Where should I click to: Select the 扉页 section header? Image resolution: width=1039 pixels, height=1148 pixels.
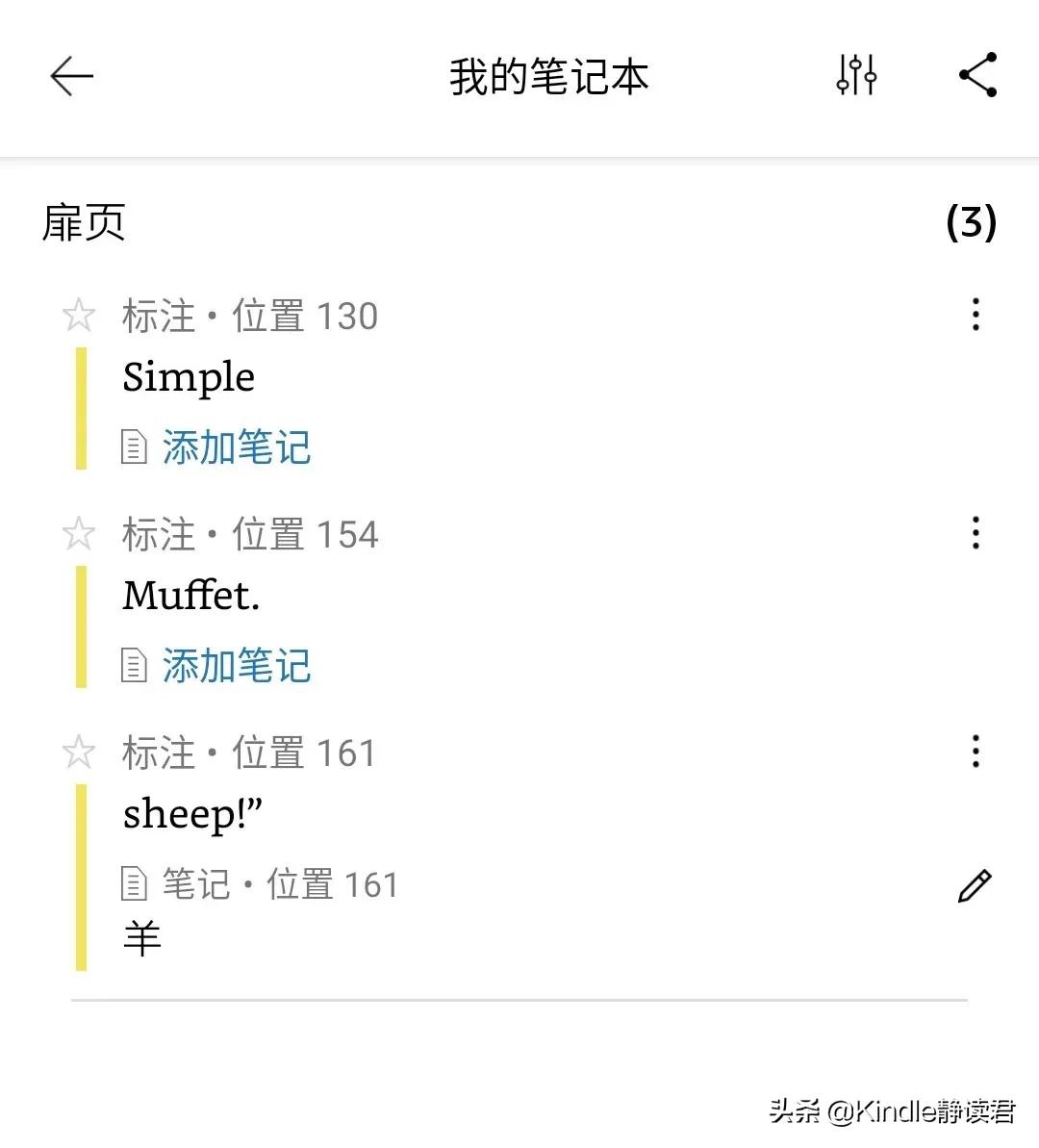[85, 222]
